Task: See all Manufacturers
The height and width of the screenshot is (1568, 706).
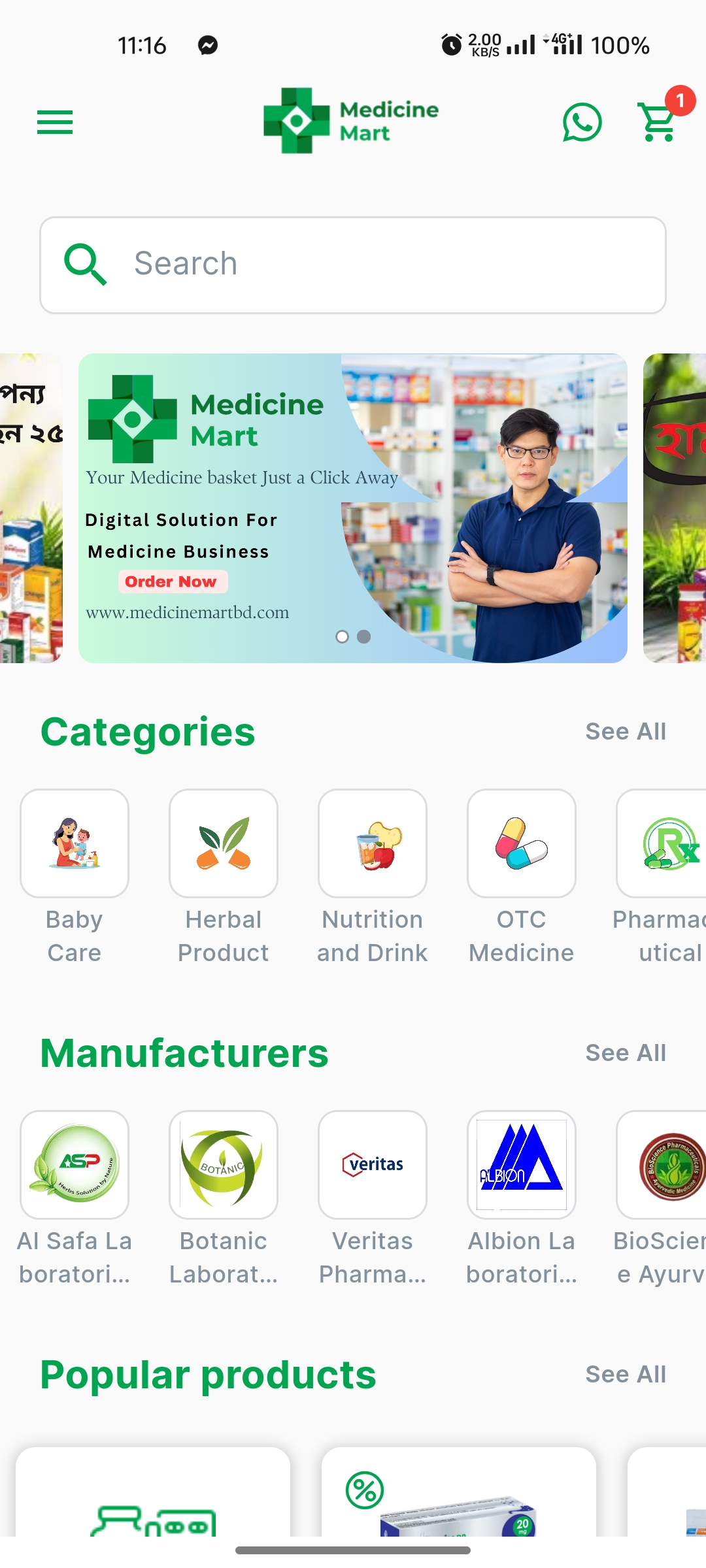Action: (x=626, y=1053)
